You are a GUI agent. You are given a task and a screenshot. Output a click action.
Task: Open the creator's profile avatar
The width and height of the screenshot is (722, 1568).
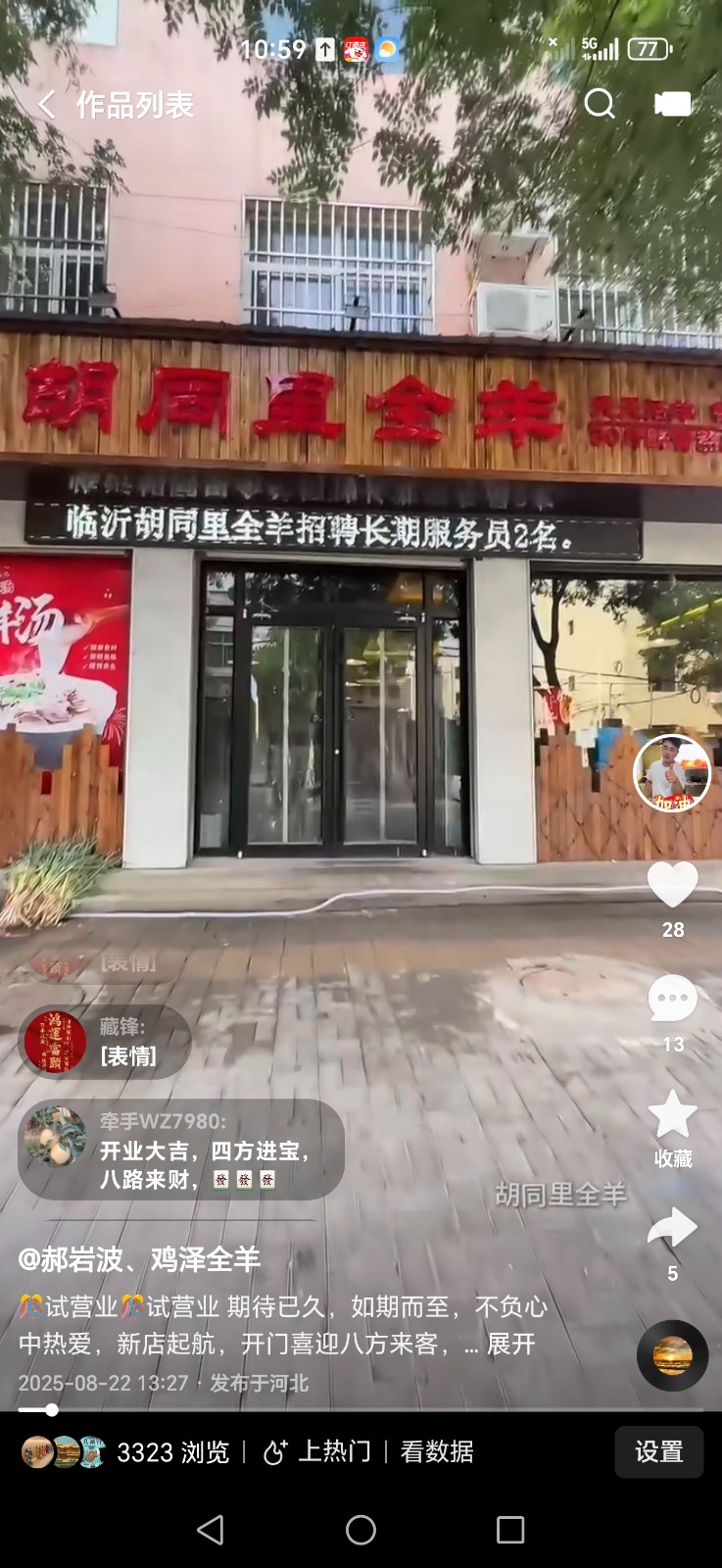click(672, 772)
